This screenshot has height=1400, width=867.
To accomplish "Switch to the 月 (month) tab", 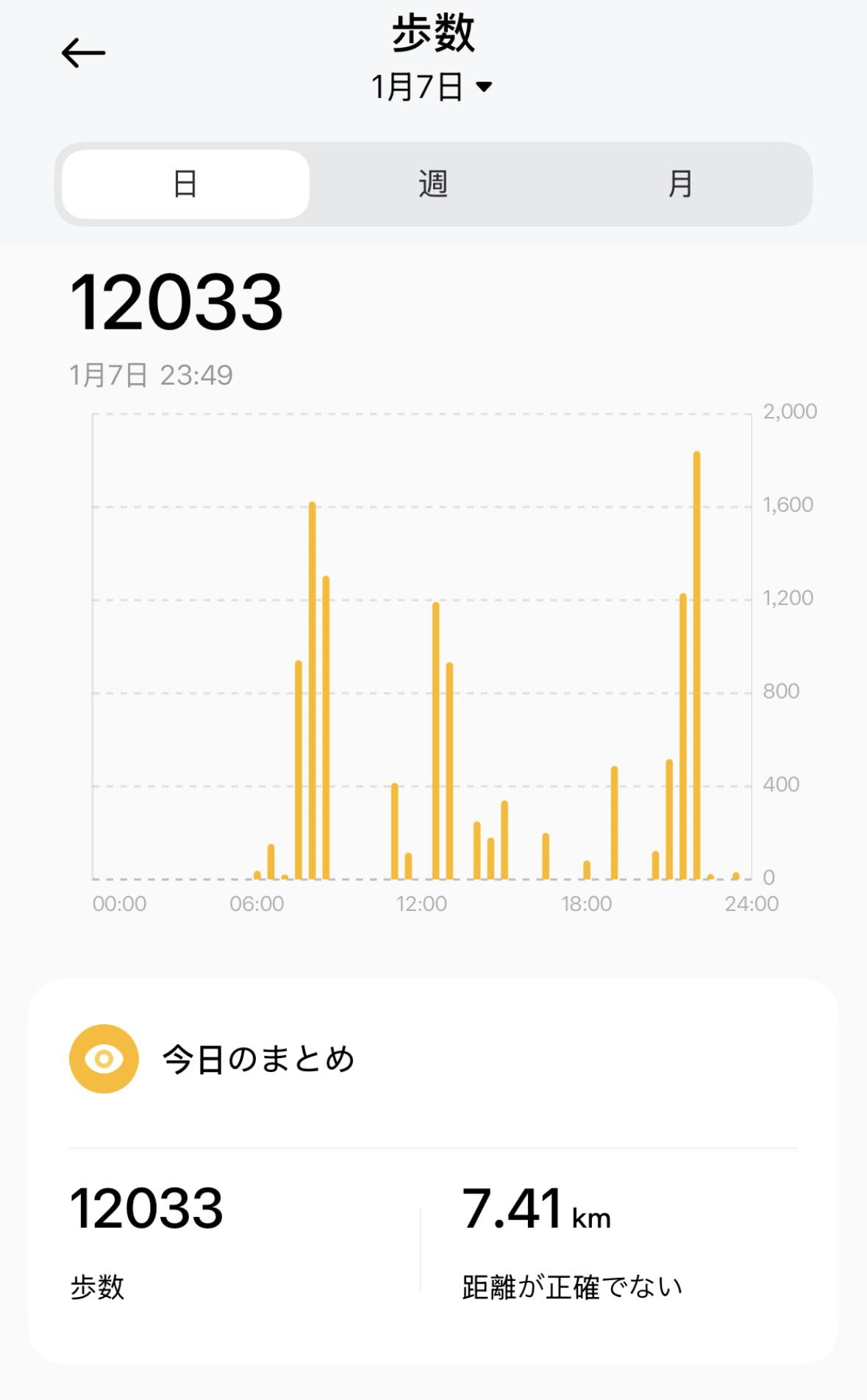I will [x=680, y=184].
